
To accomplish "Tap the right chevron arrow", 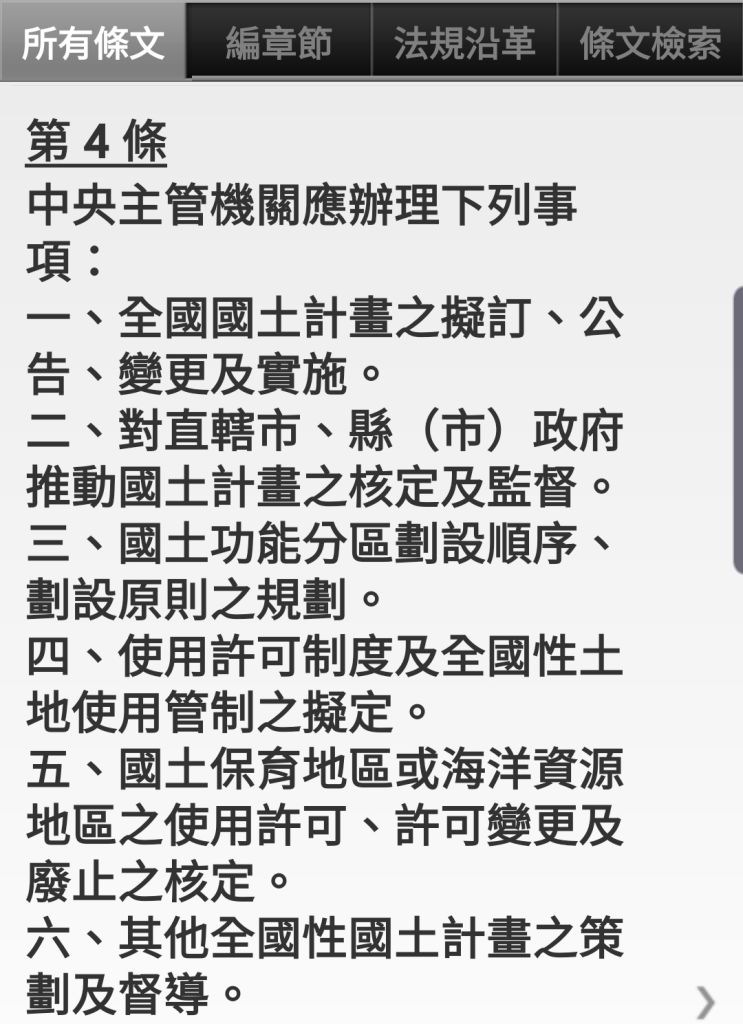I will pos(706,1001).
